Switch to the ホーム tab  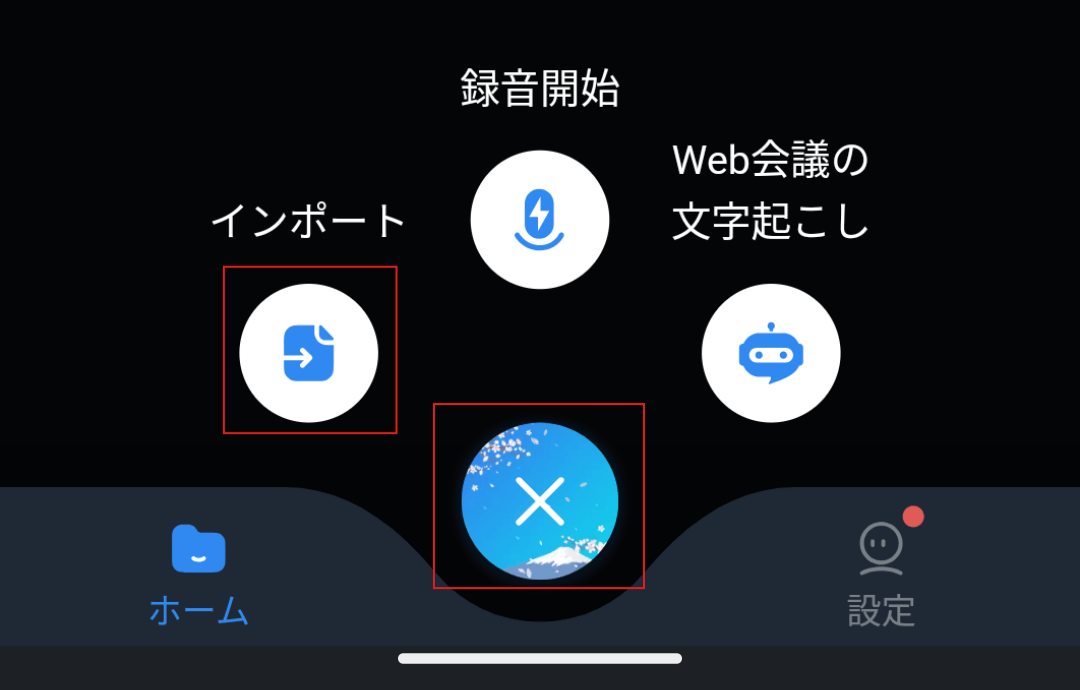pos(198,575)
